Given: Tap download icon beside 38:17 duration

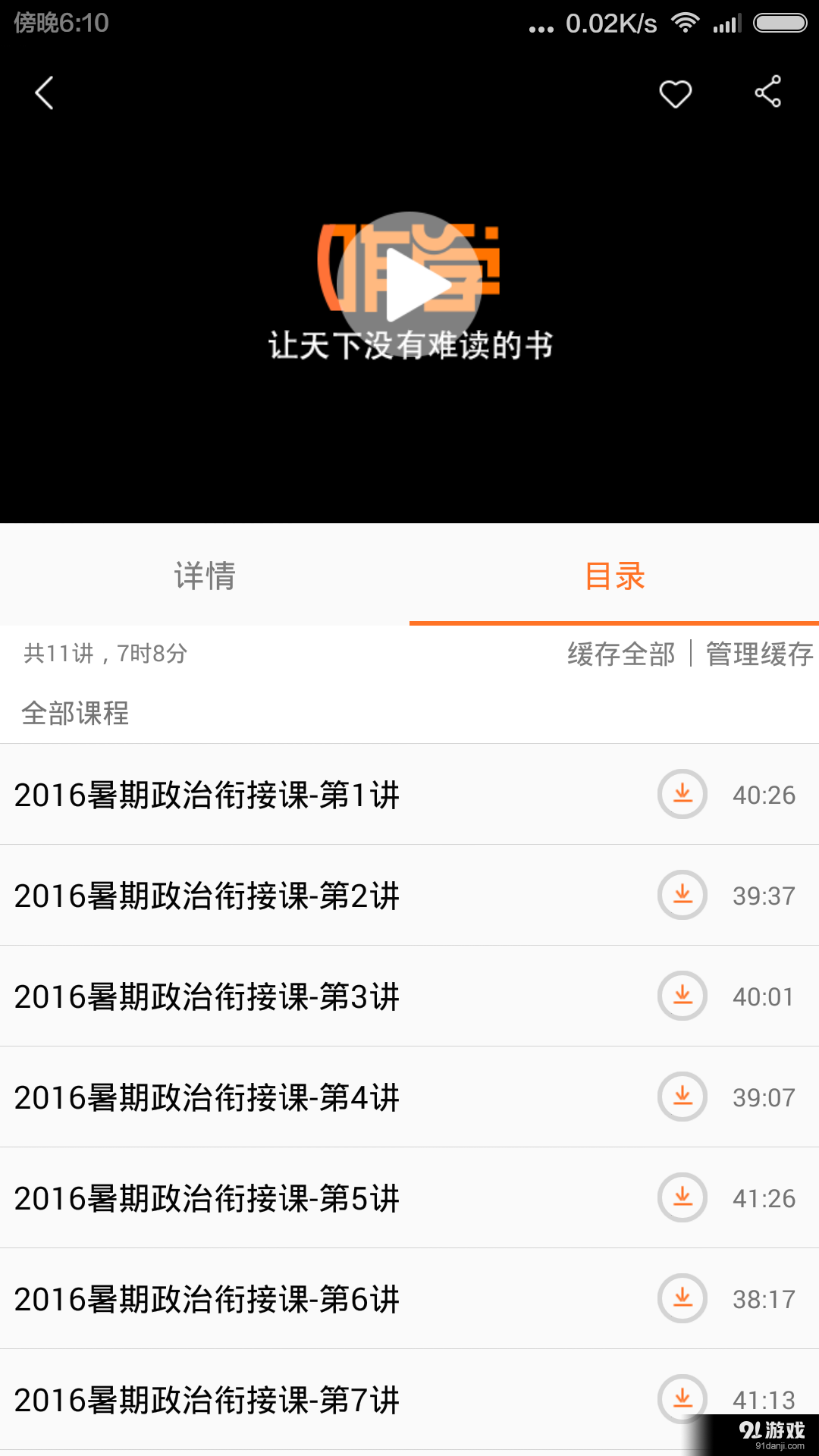Looking at the screenshot, I should [x=682, y=1299].
